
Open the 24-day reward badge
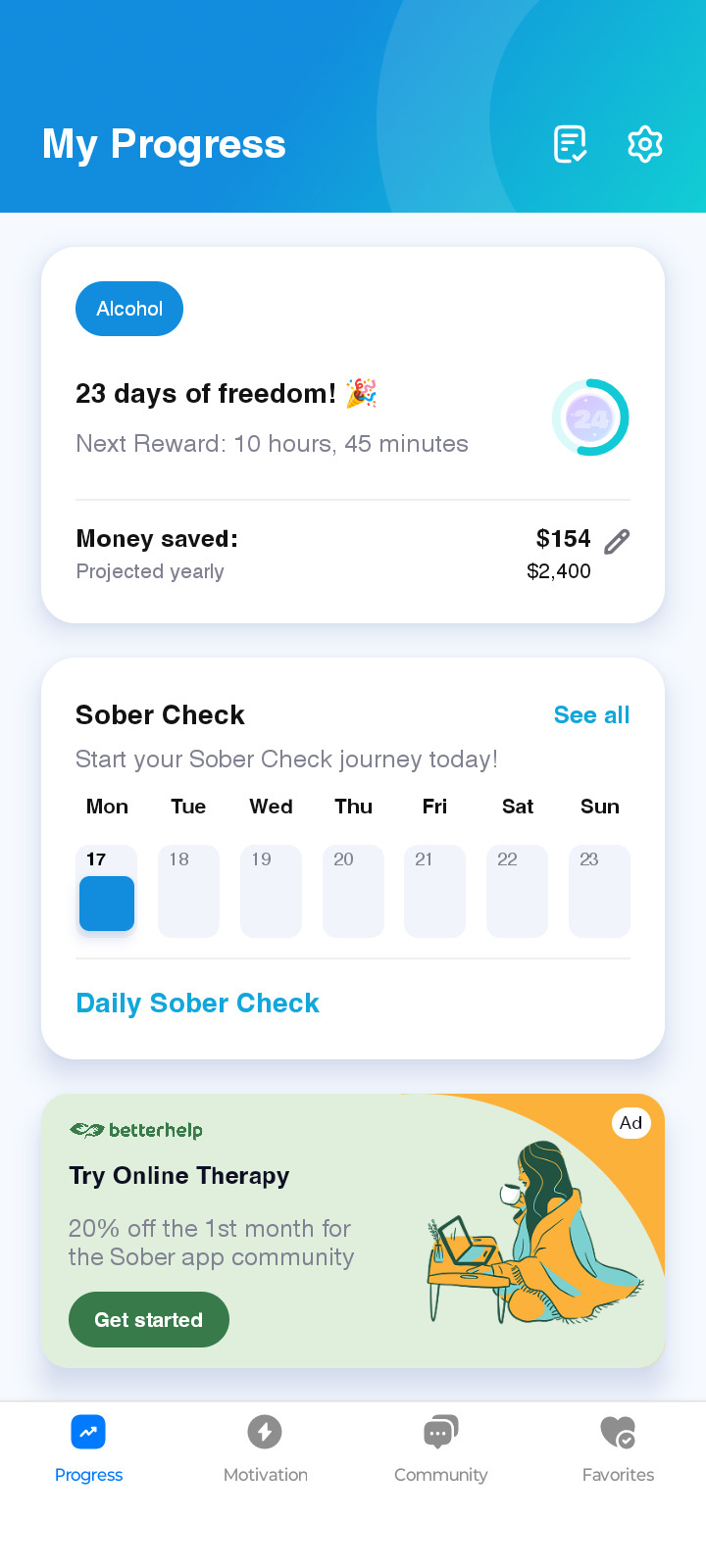click(590, 417)
